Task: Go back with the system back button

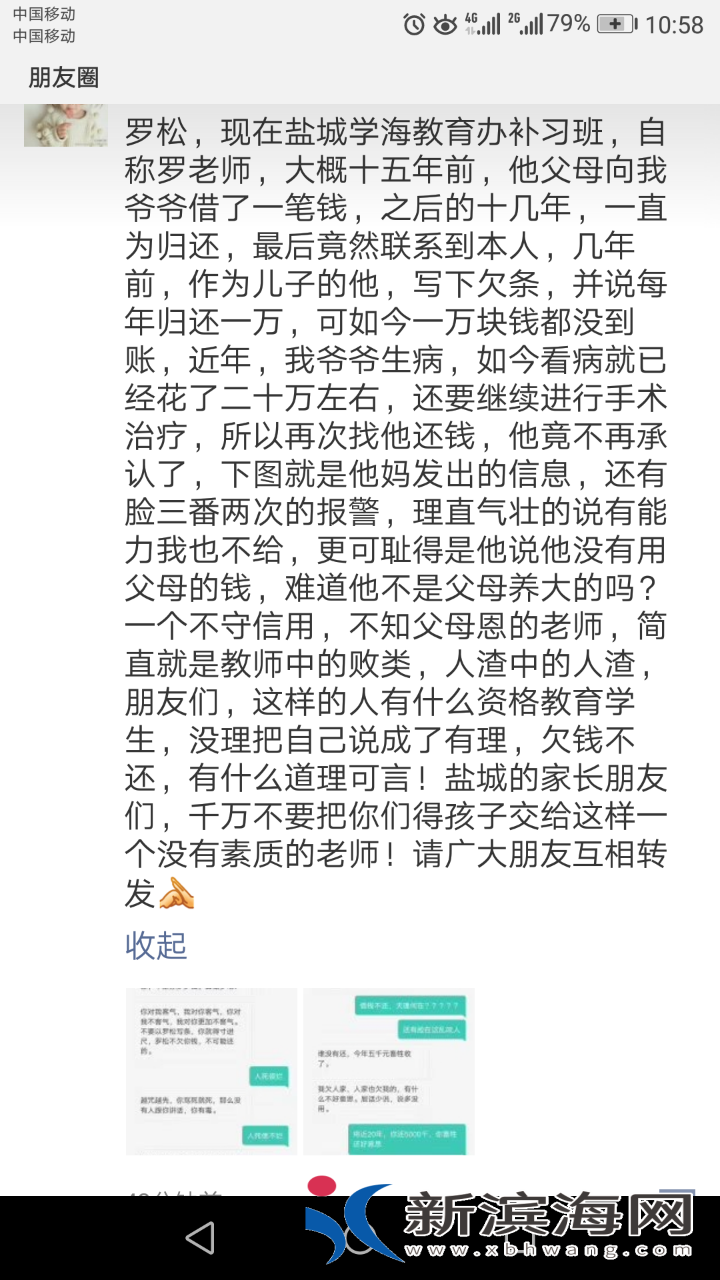Action: point(201,1238)
